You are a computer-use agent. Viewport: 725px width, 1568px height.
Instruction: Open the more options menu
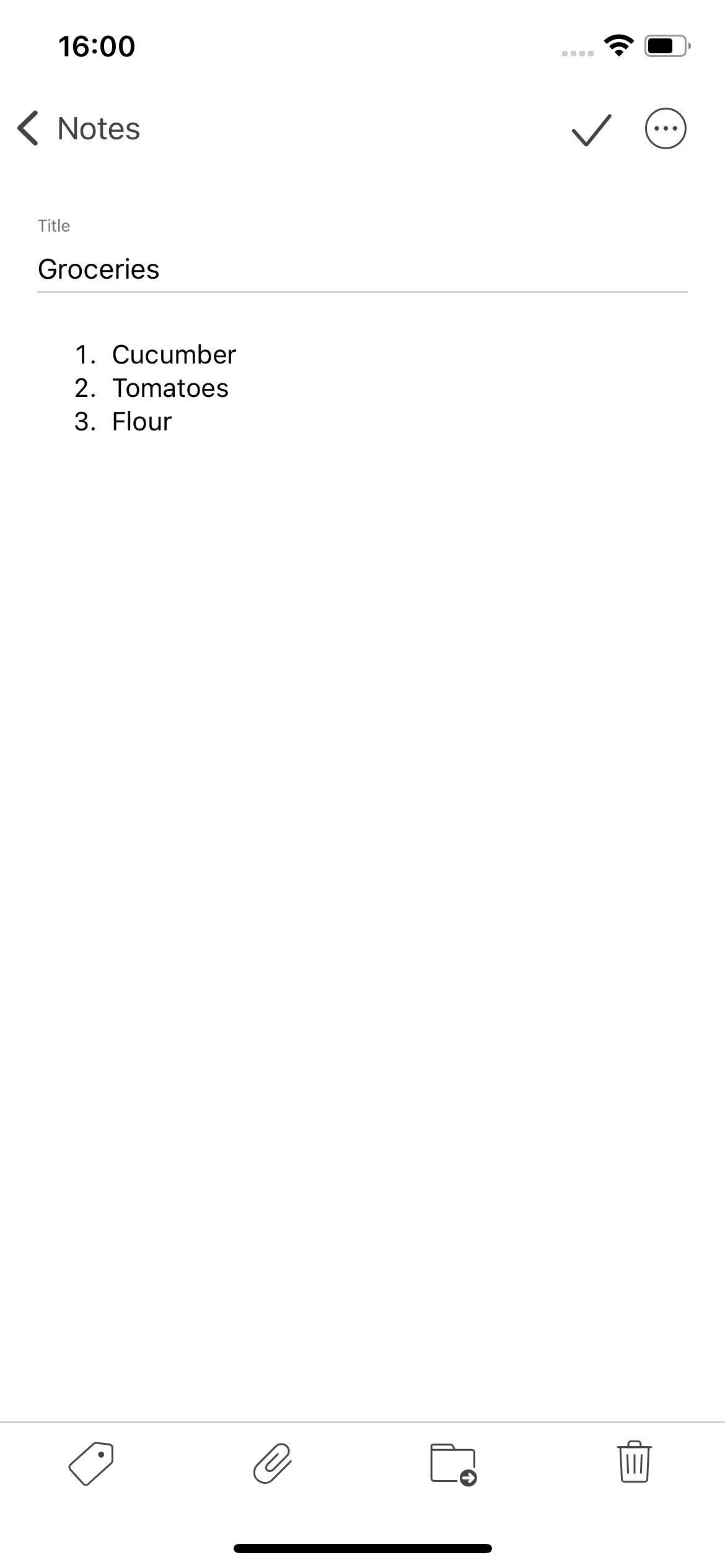666,129
